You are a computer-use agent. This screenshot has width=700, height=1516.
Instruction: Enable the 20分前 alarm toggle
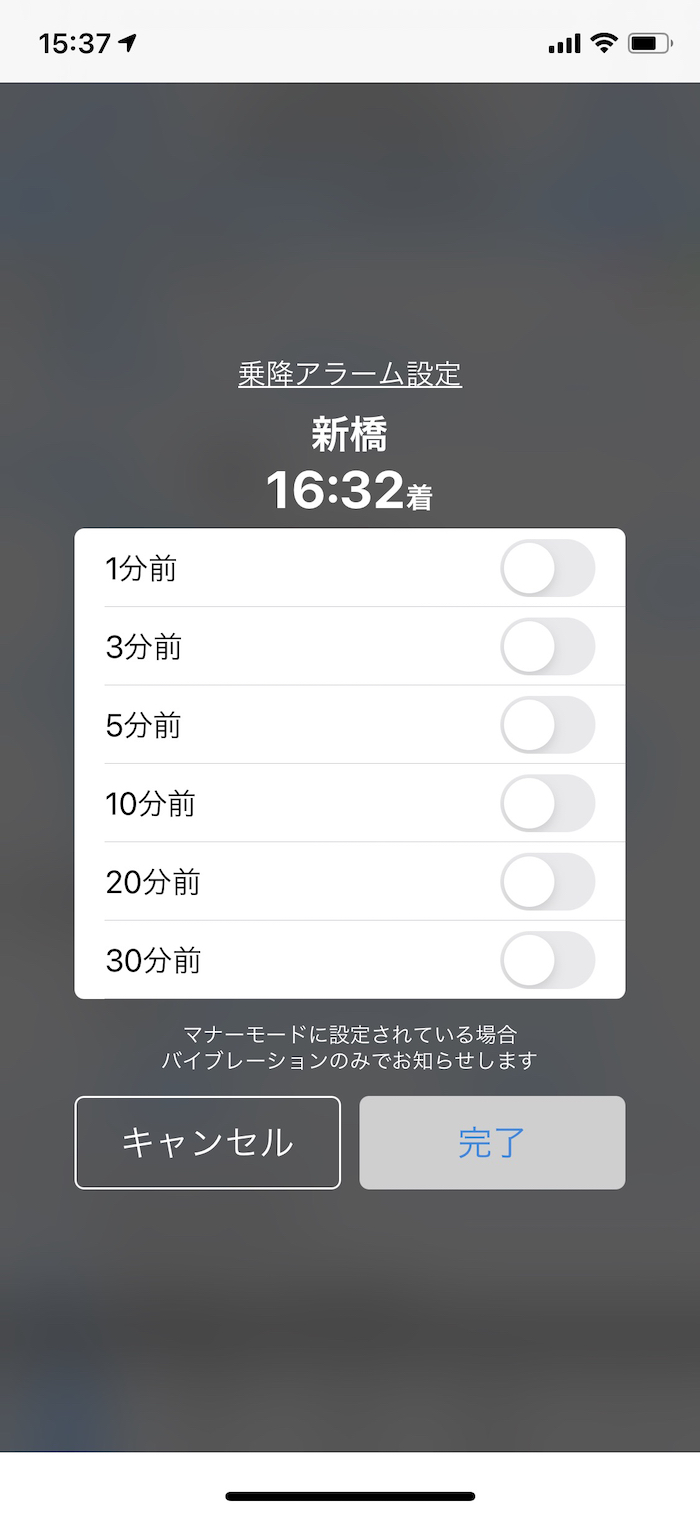pyautogui.click(x=547, y=882)
